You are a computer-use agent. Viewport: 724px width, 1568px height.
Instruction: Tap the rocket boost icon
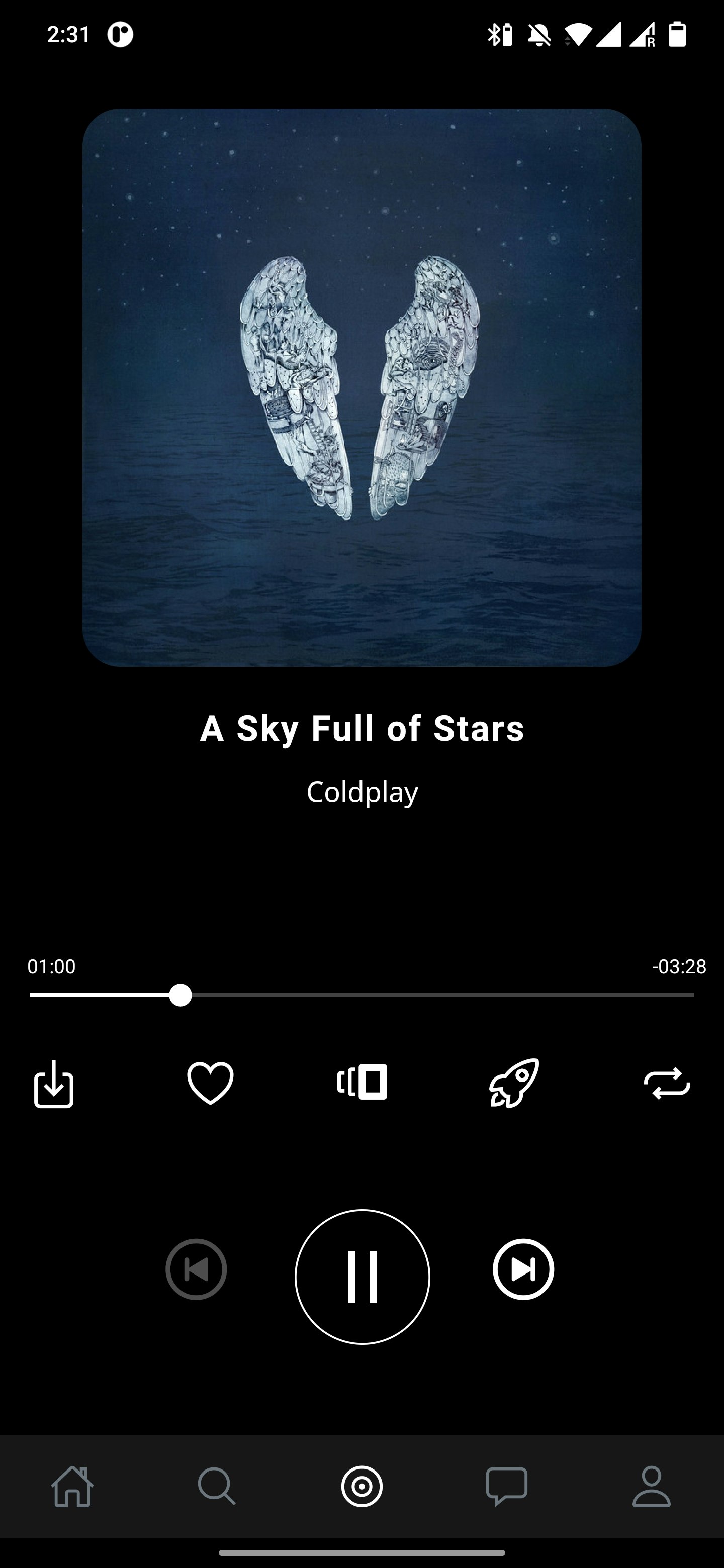(514, 1083)
